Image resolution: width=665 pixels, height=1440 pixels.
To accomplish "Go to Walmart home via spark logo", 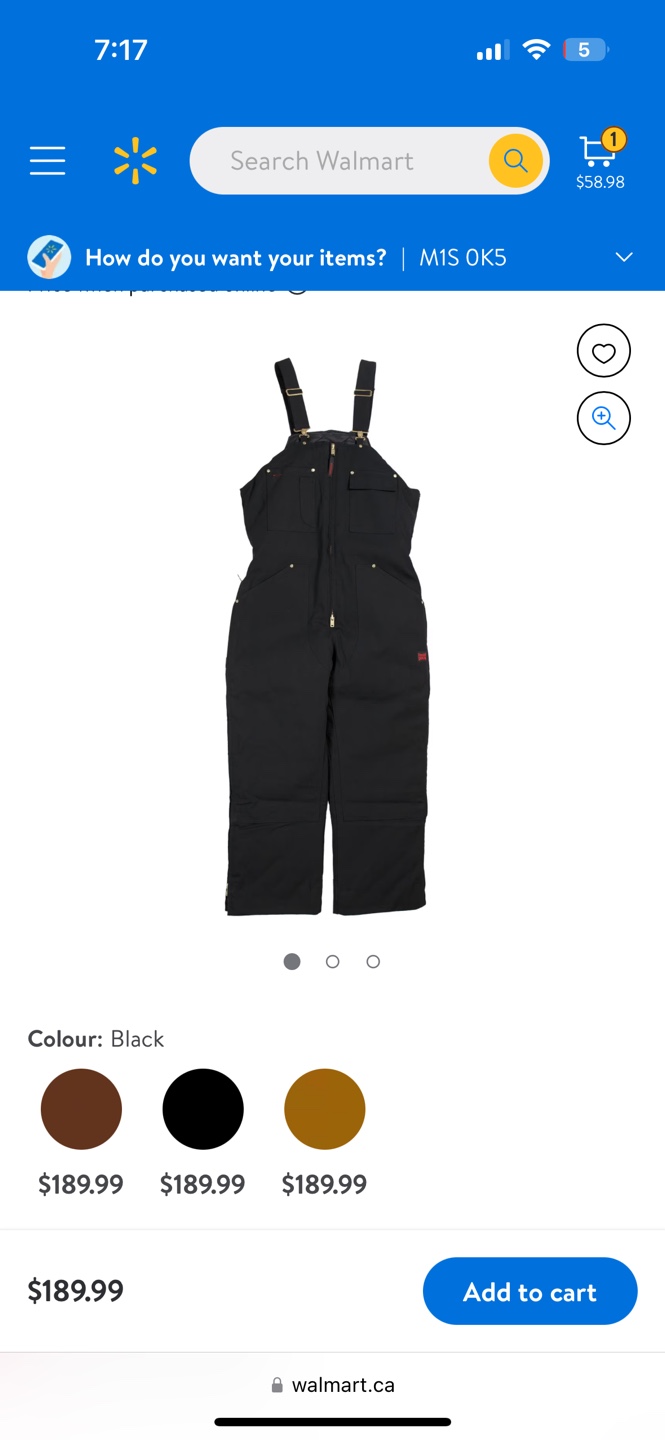I will click(x=135, y=162).
